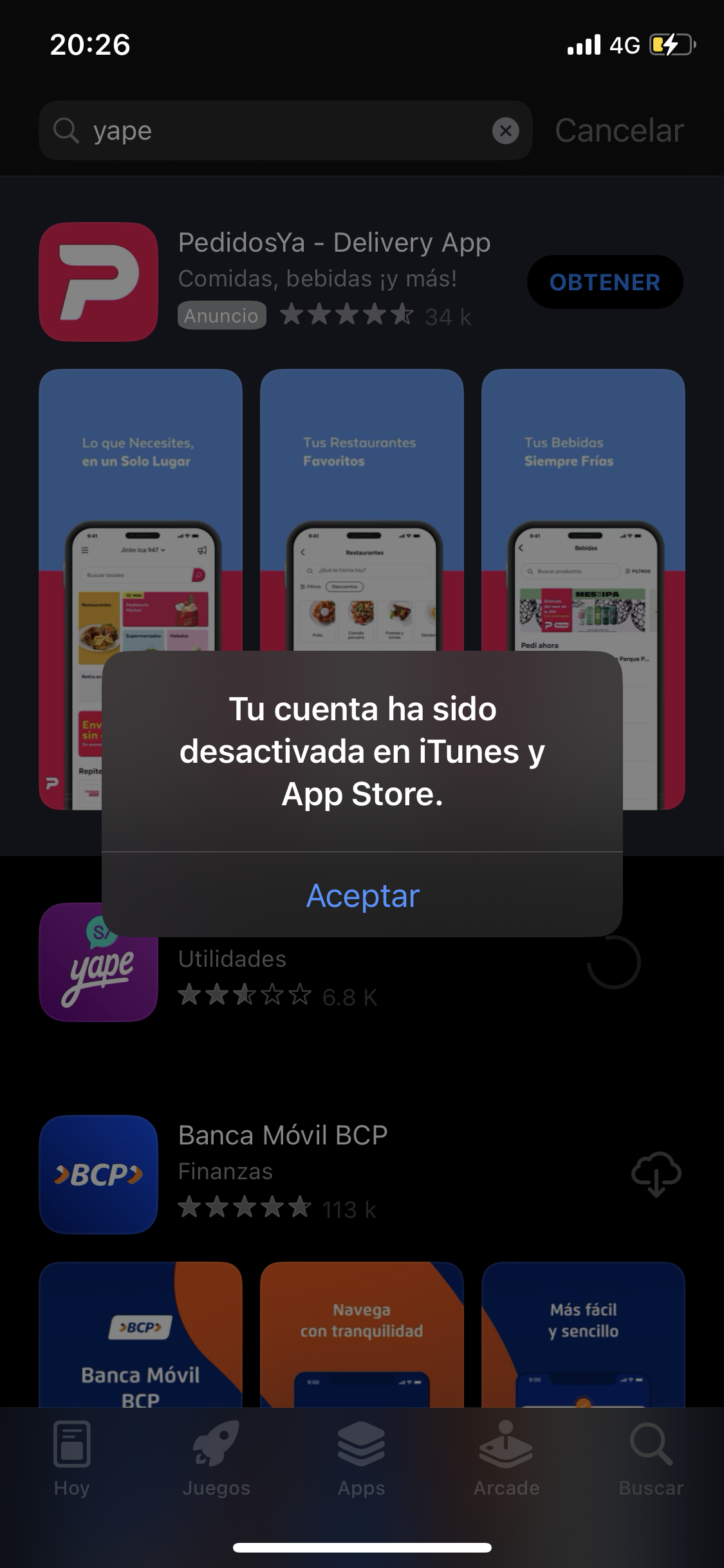Dismiss the alert with Aceptar
724x1568 pixels.
[362, 895]
